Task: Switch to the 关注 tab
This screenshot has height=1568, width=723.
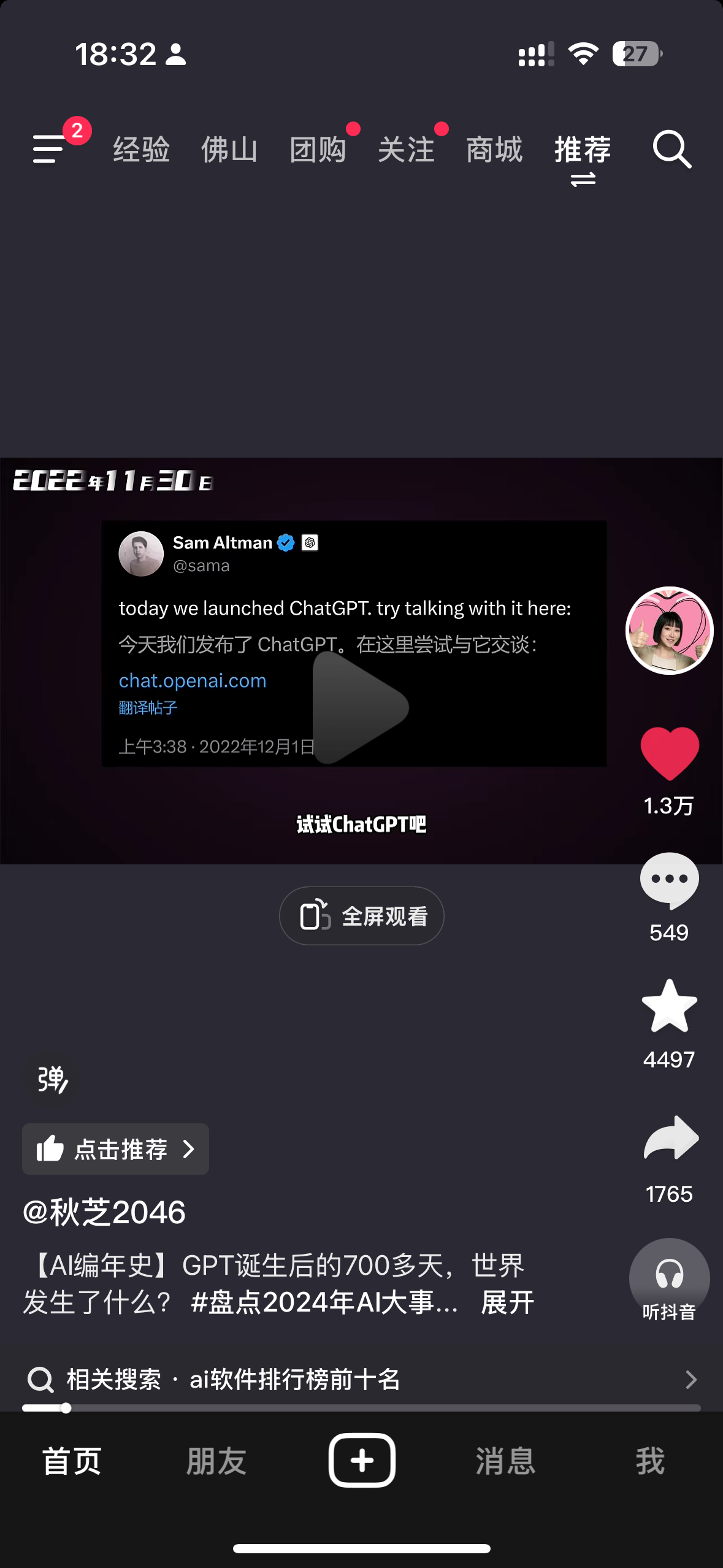Action: pos(406,150)
